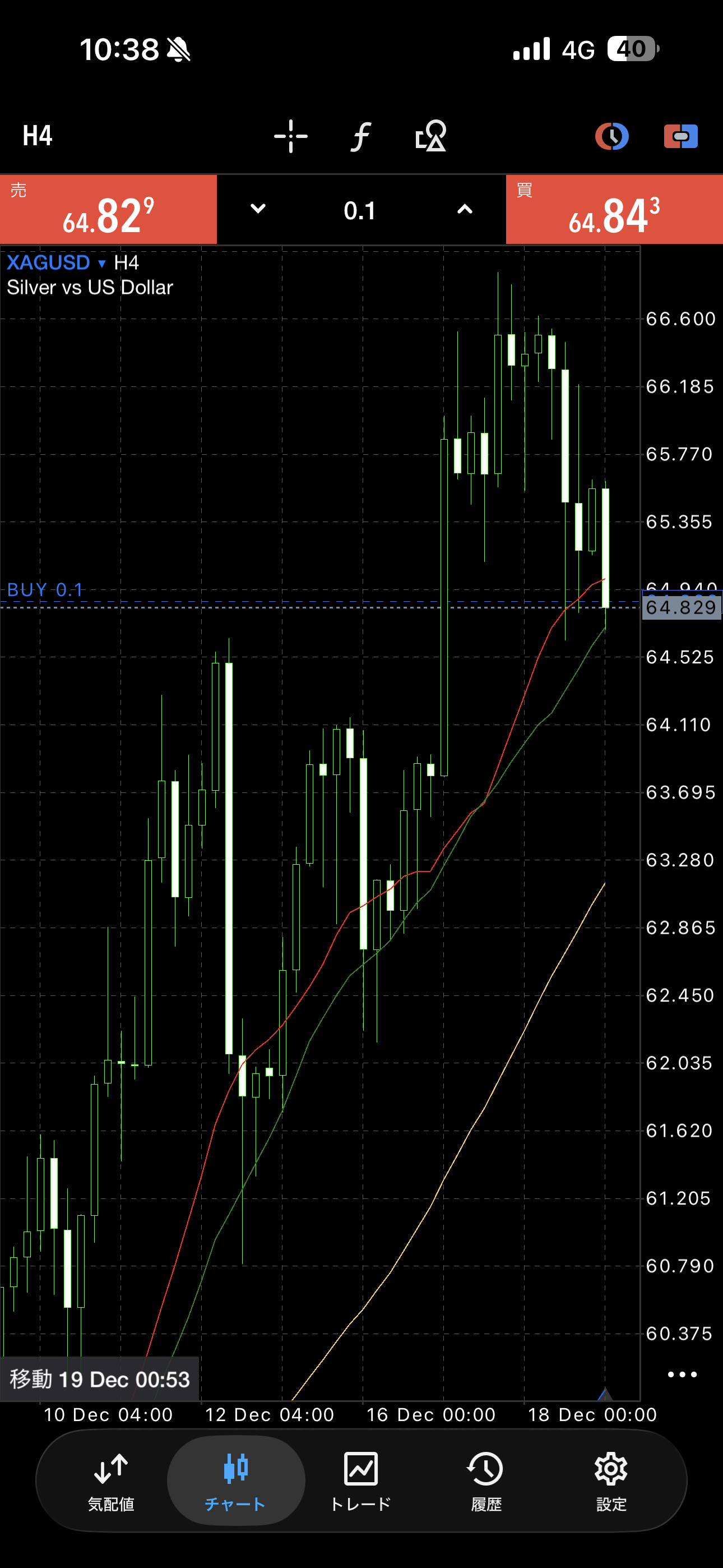Buy at 64.843
The height and width of the screenshot is (1568, 723).
pyautogui.click(x=614, y=210)
